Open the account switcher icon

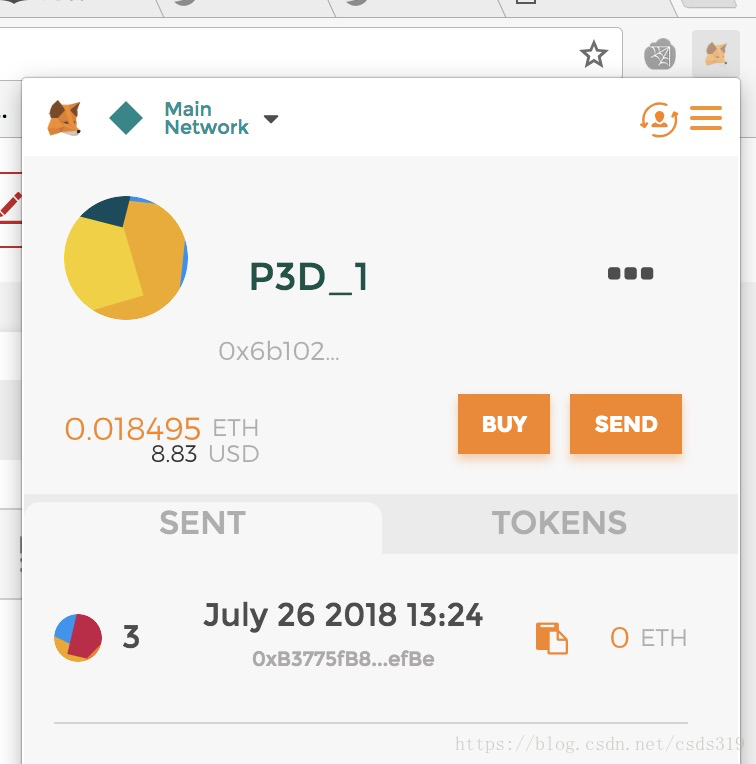659,119
